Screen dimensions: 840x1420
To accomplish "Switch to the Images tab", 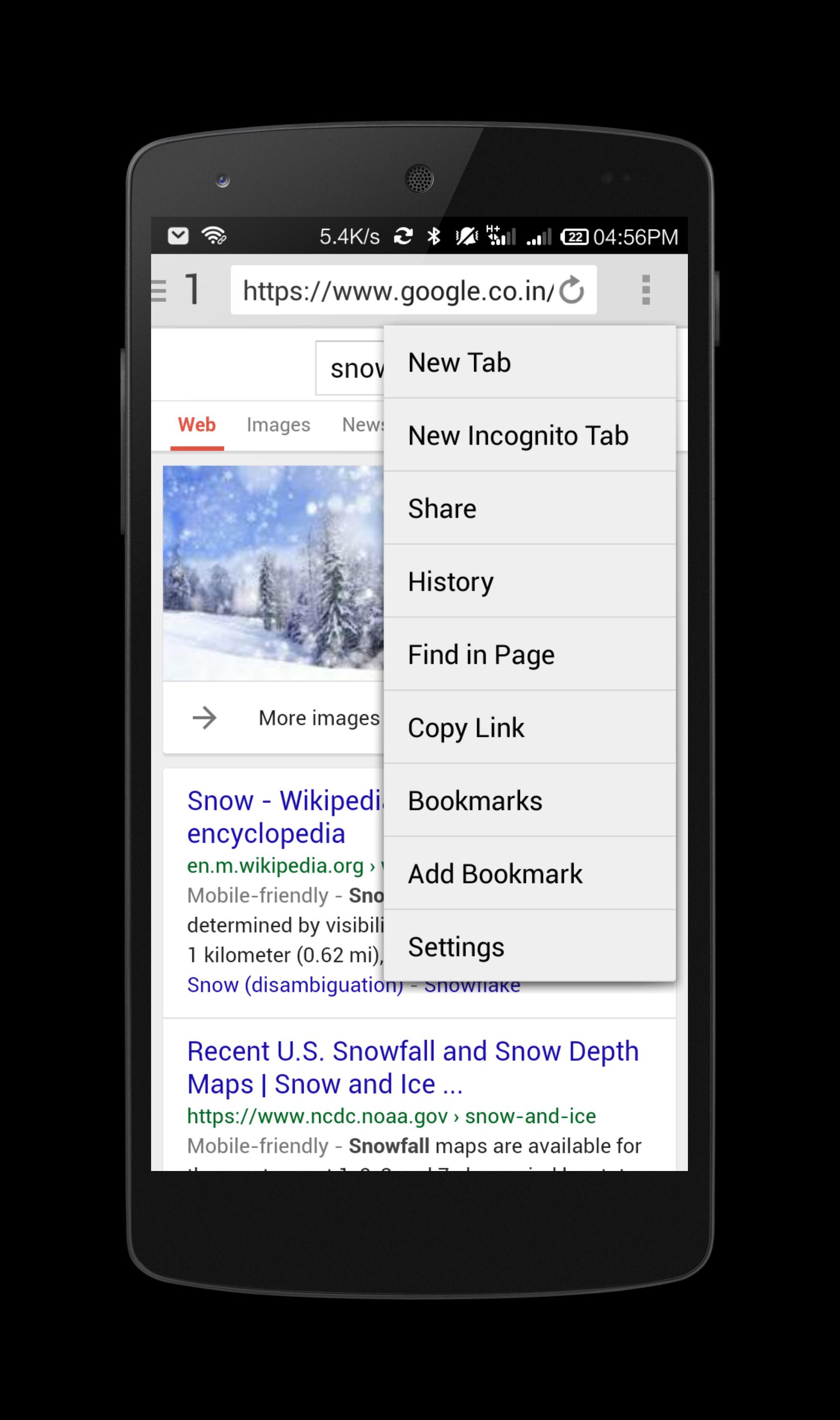I will [278, 425].
